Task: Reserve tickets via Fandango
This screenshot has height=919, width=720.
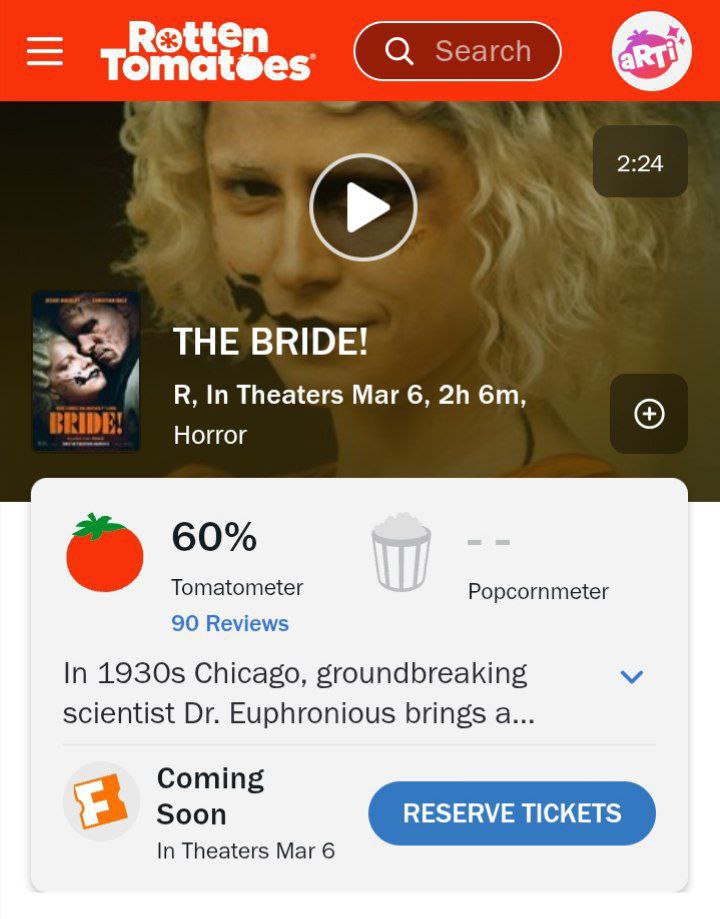Action: (512, 813)
